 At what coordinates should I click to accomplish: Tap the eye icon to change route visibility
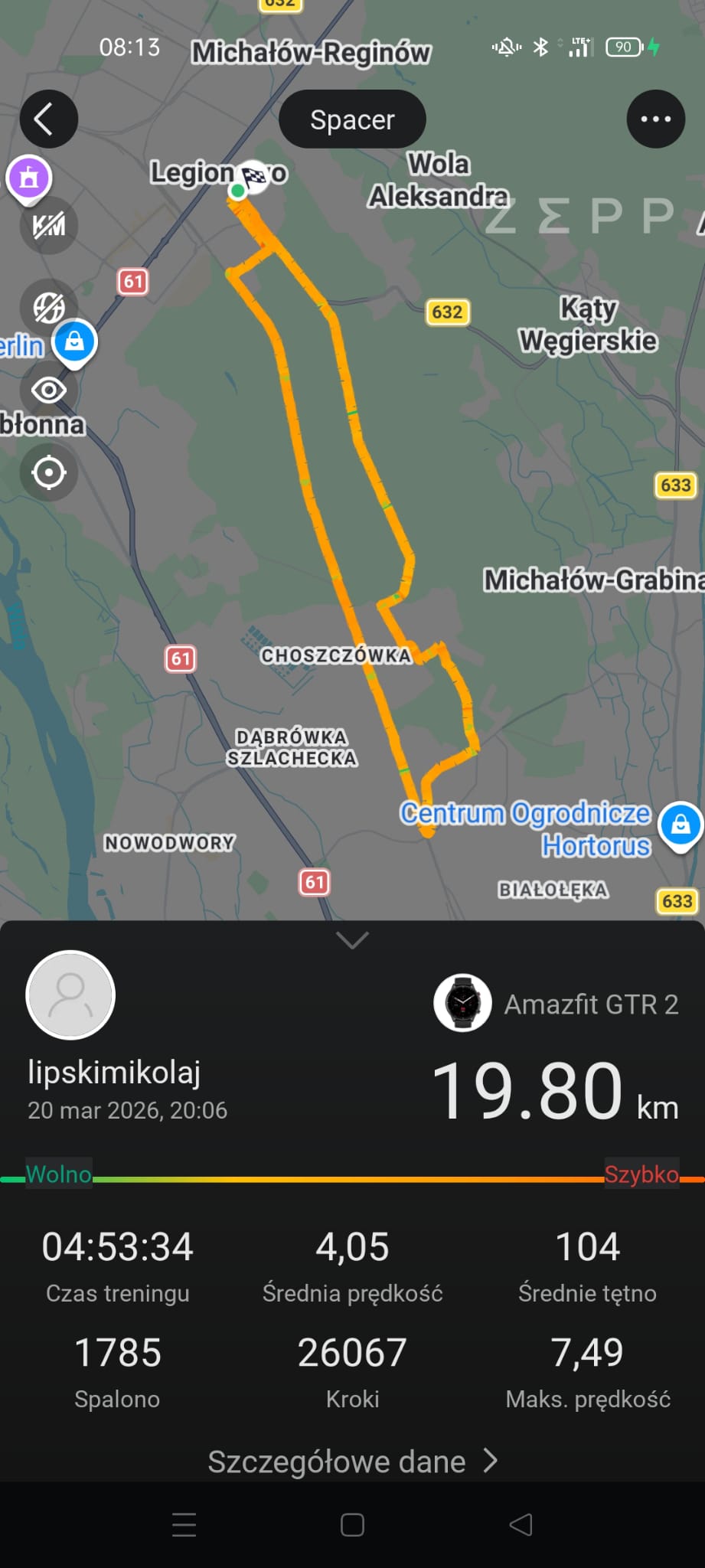(x=48, y=390)
